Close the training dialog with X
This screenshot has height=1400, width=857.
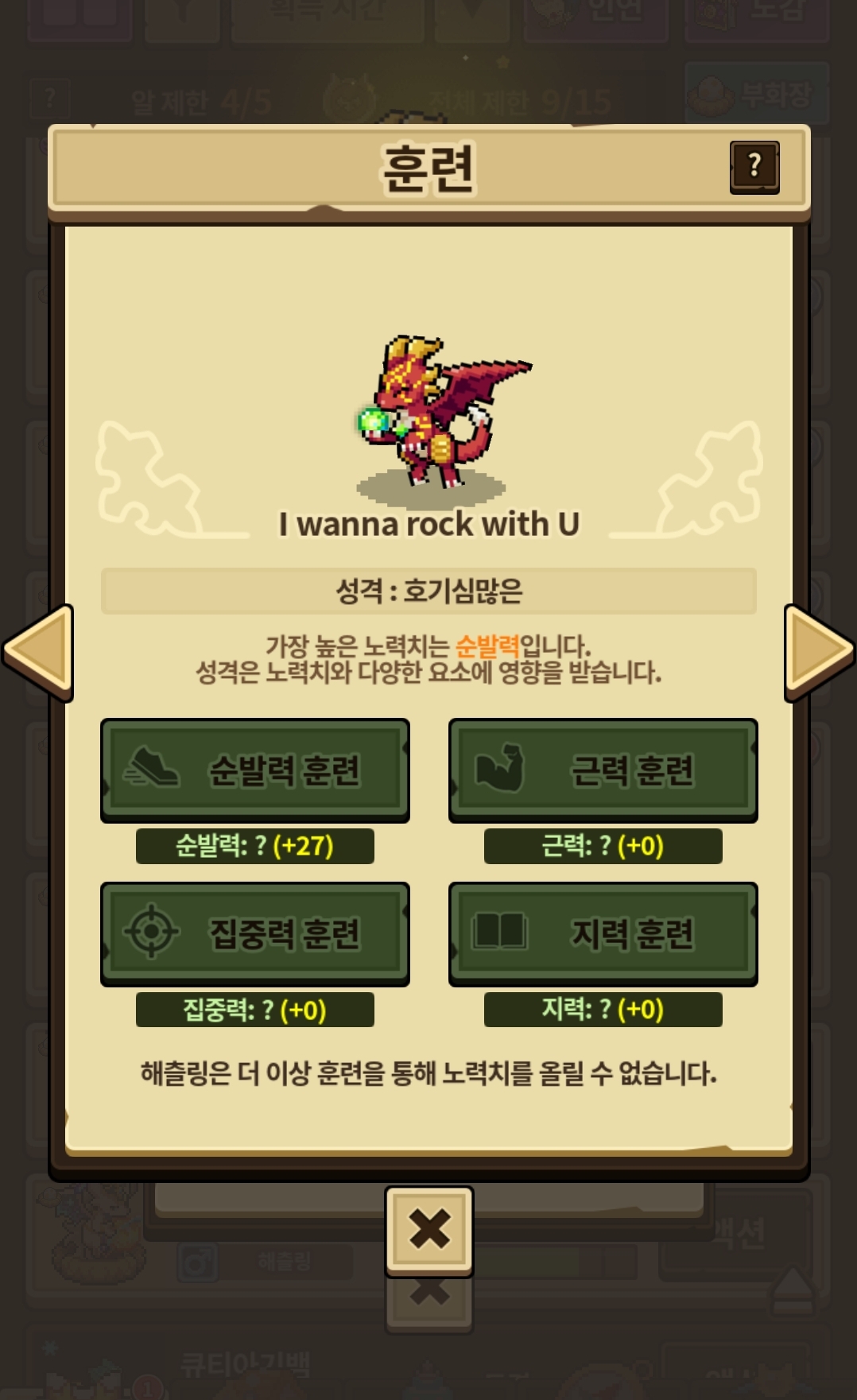click(429, 1230)
